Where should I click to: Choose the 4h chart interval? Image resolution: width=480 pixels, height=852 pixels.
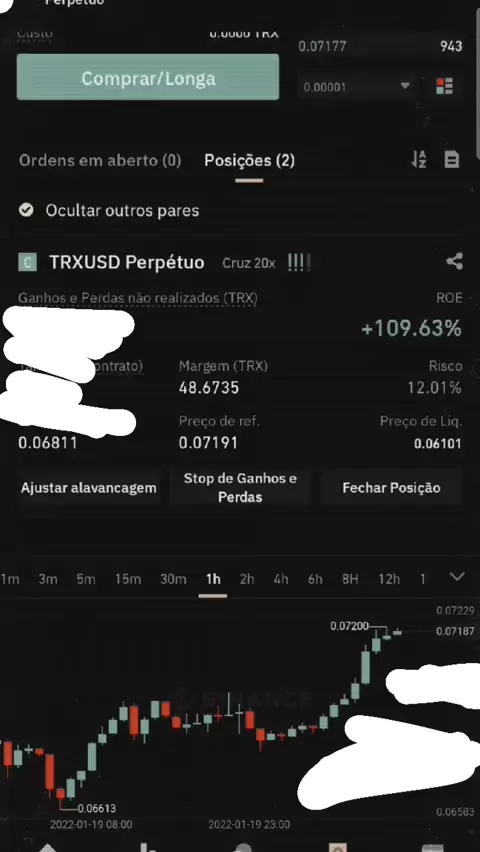point(280,579)
